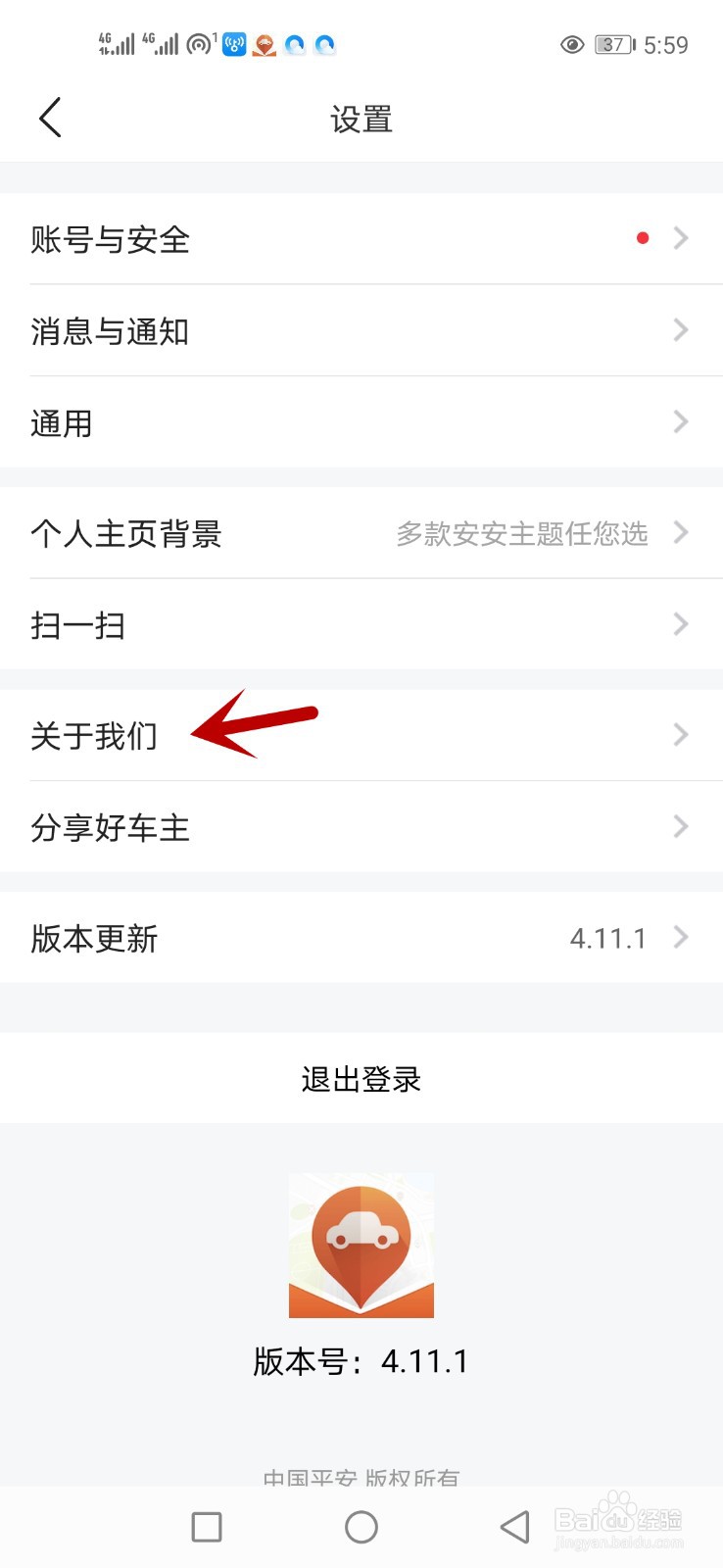Tap the app icon above the version number
This screenshot has height=1568, width=723.
[361, 1245]
